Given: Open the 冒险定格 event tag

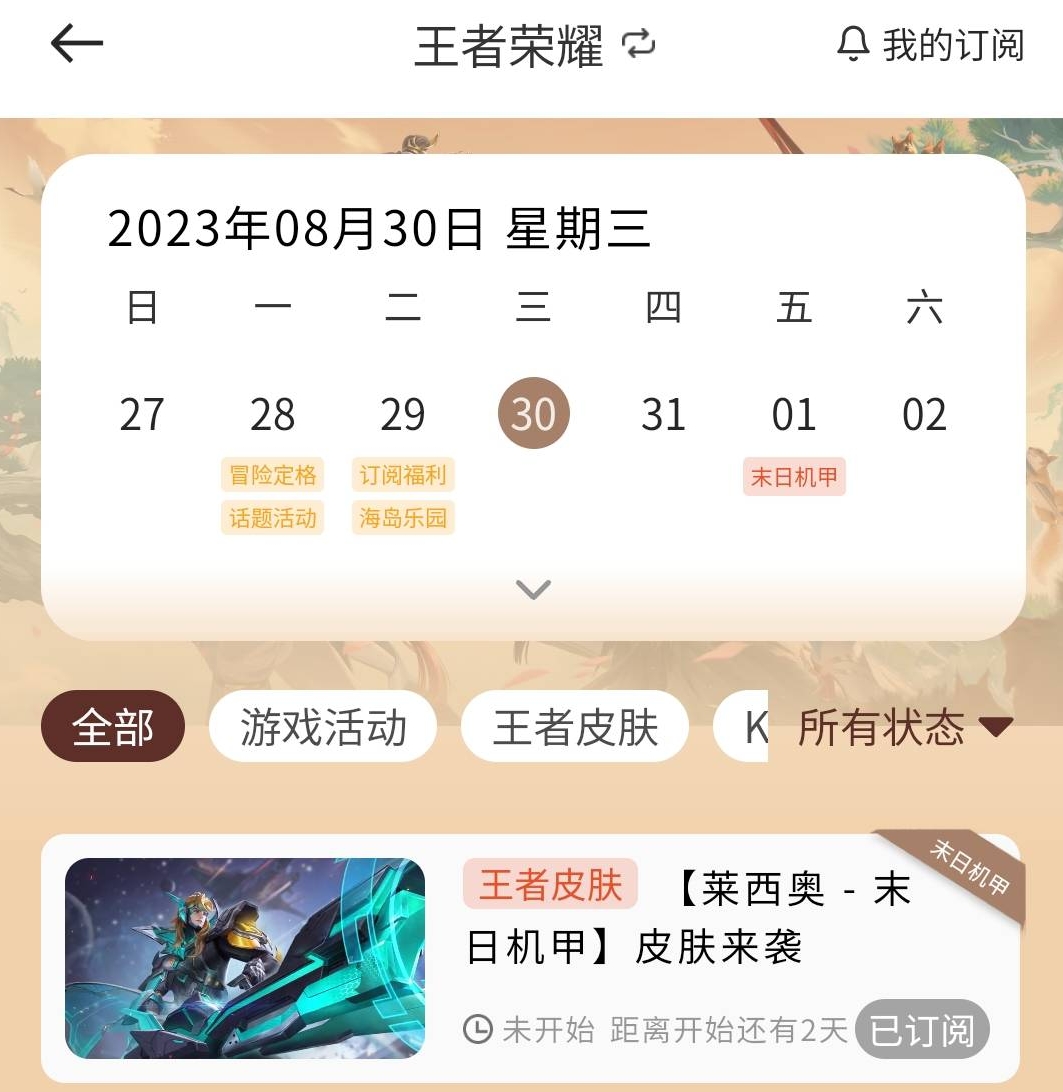Looking at the screenshot, I should click(x=272, y=475).
